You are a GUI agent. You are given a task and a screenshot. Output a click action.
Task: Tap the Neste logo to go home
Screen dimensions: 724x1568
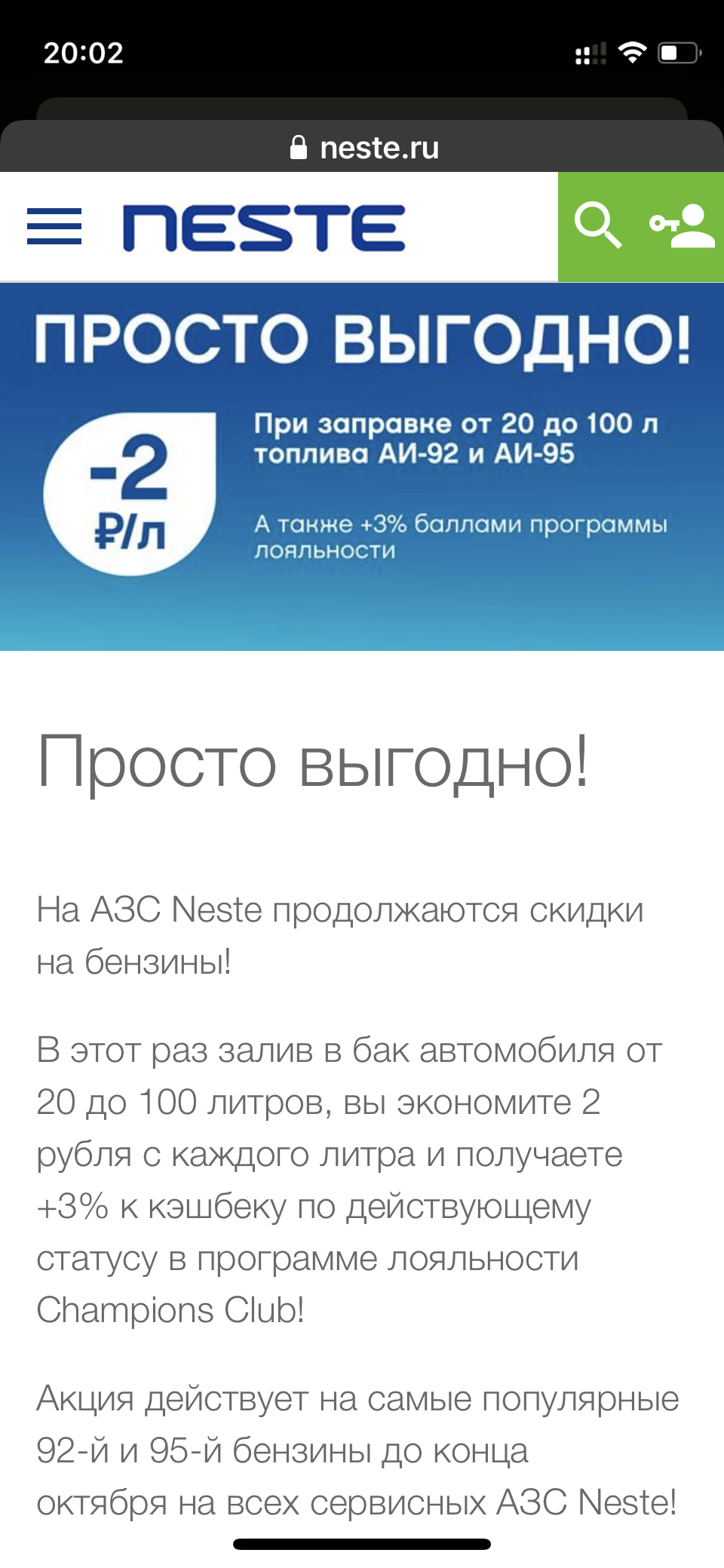(x=264, y=228)
